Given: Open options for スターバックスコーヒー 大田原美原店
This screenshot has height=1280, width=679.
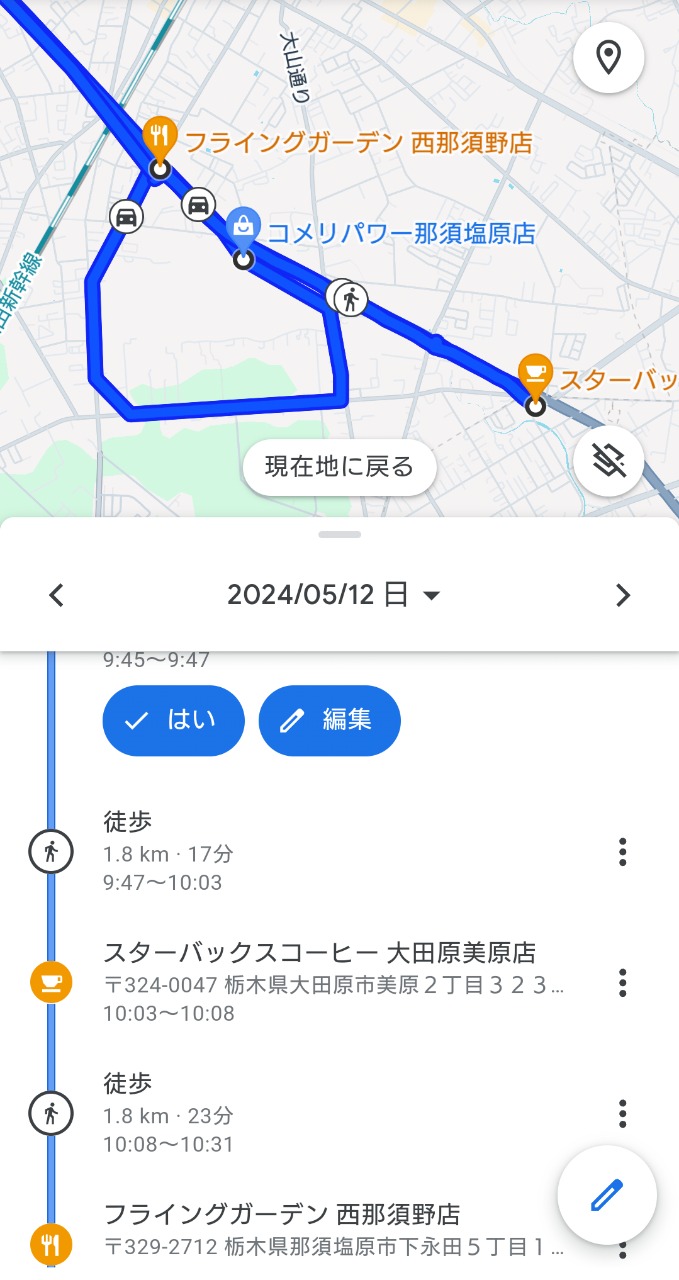Looking at the screenshot, I should click(x=622, y=982).
